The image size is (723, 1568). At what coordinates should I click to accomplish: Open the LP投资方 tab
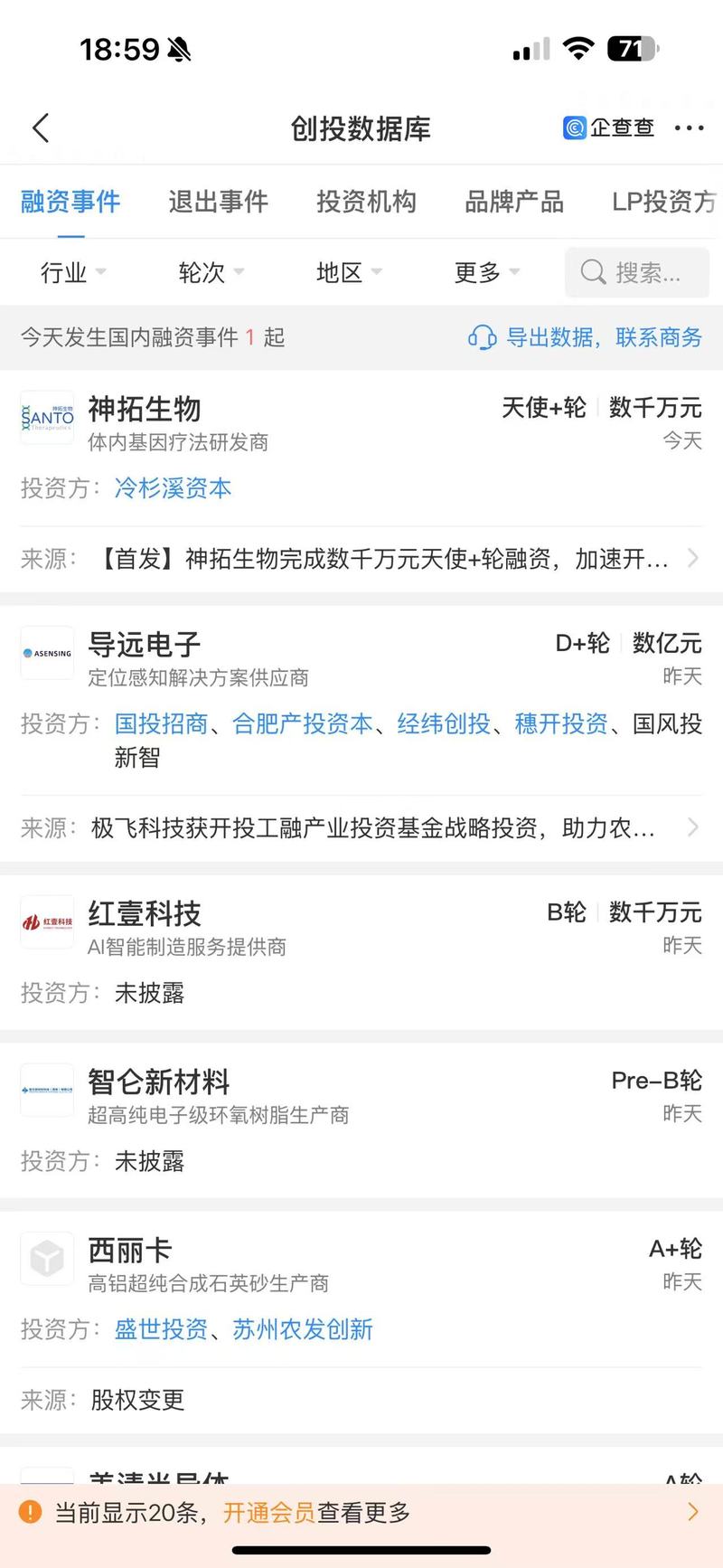pos(664,202)
